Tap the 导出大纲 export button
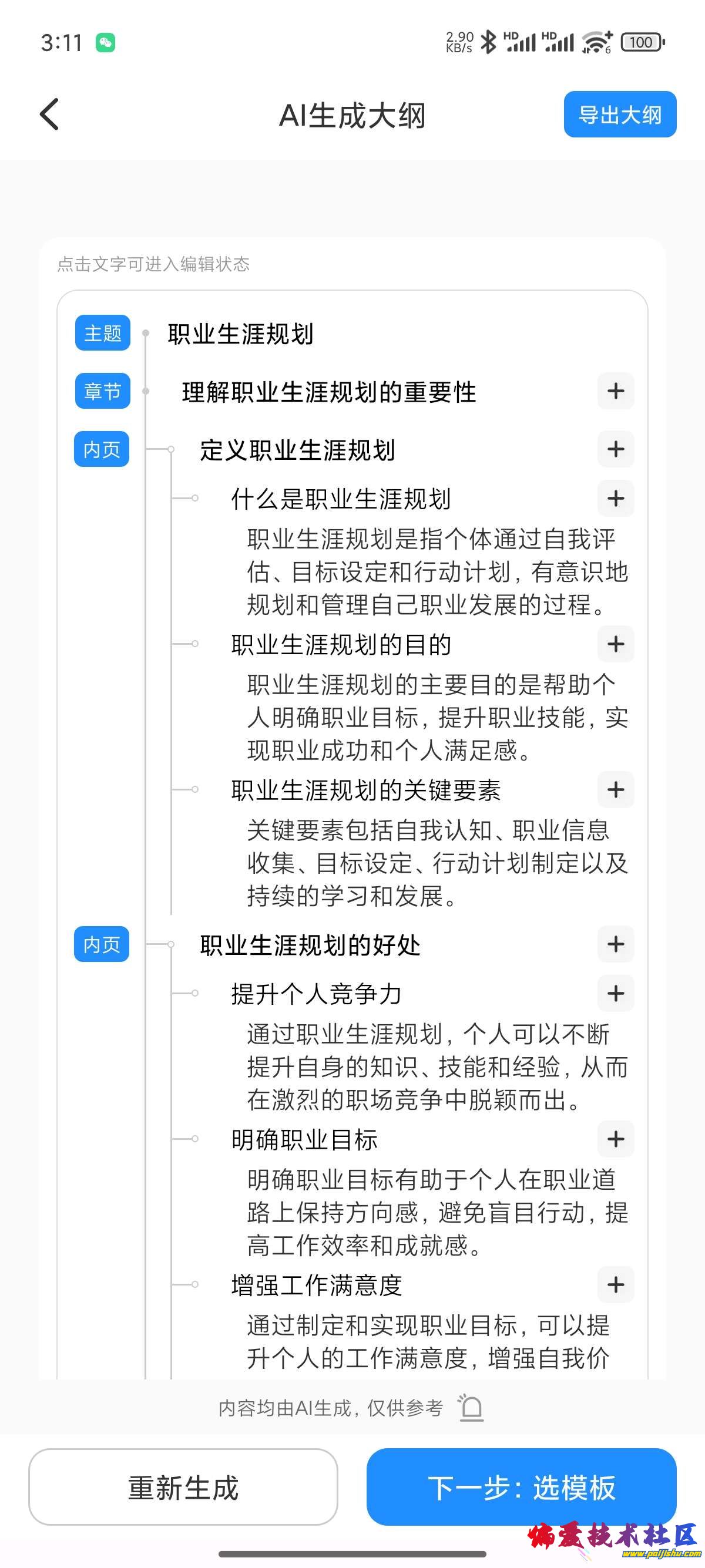Screen dimensions: 705x1568 (x=619, y=115)
